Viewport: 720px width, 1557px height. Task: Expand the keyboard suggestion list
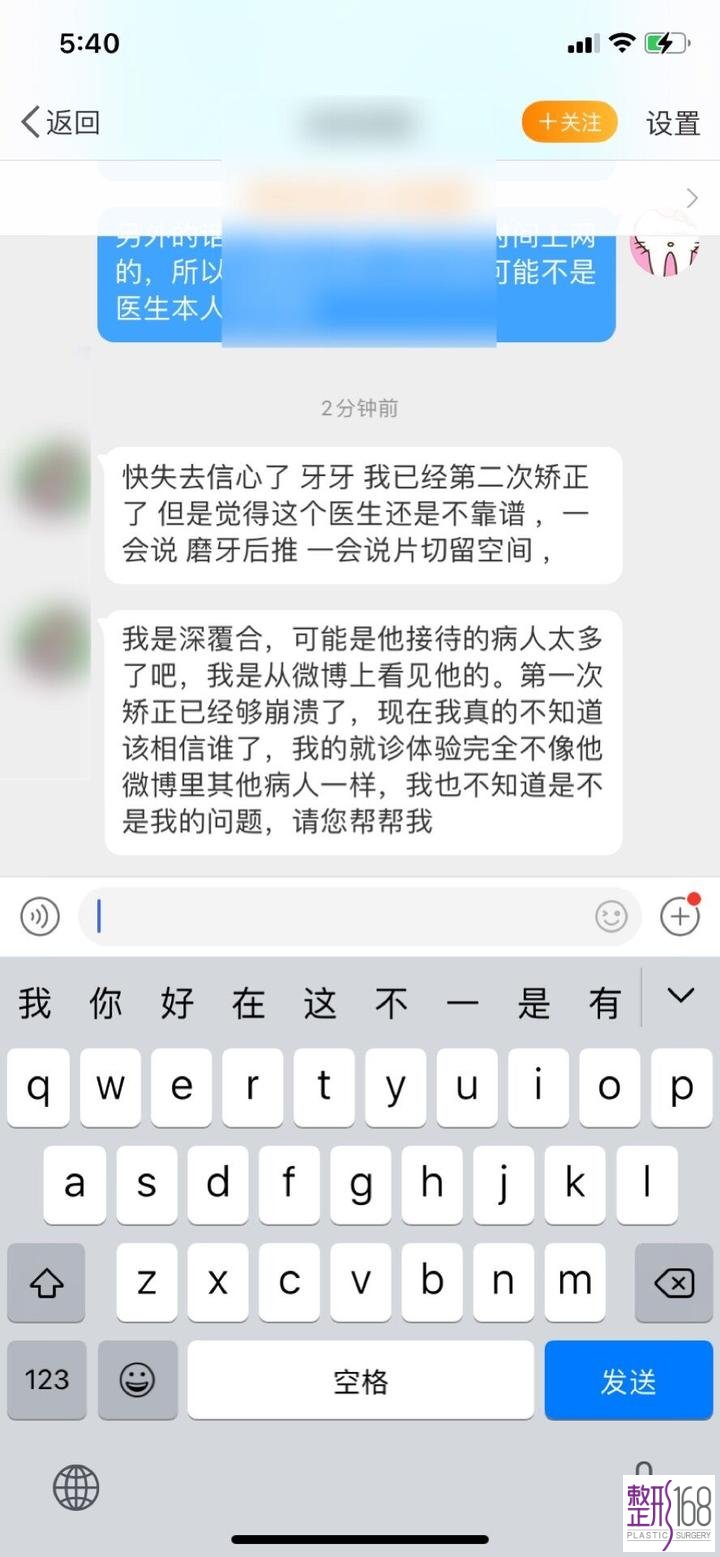(681, 996)
